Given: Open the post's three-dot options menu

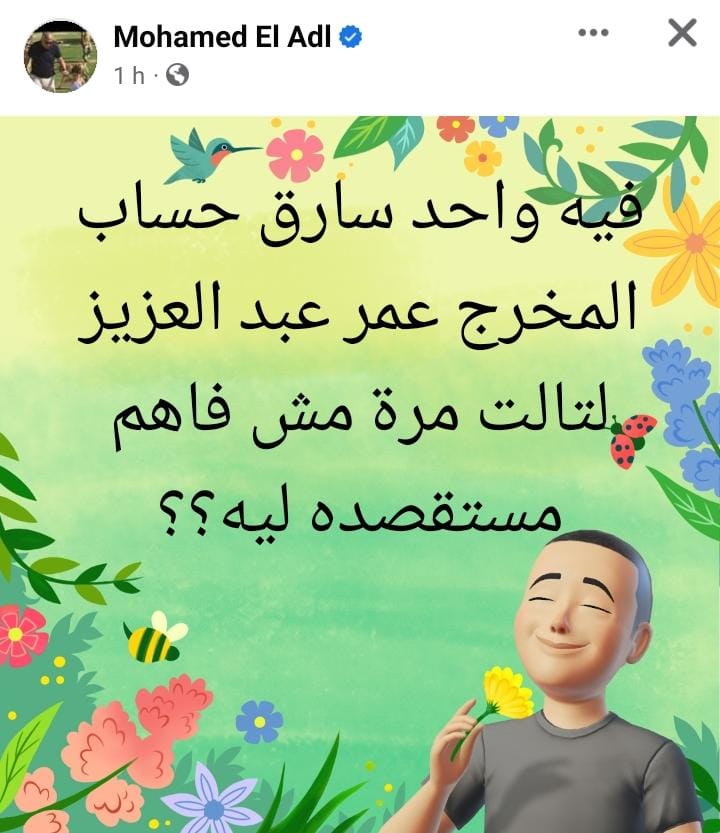Looking at the screenshot, I should click(x=593, y=33).
